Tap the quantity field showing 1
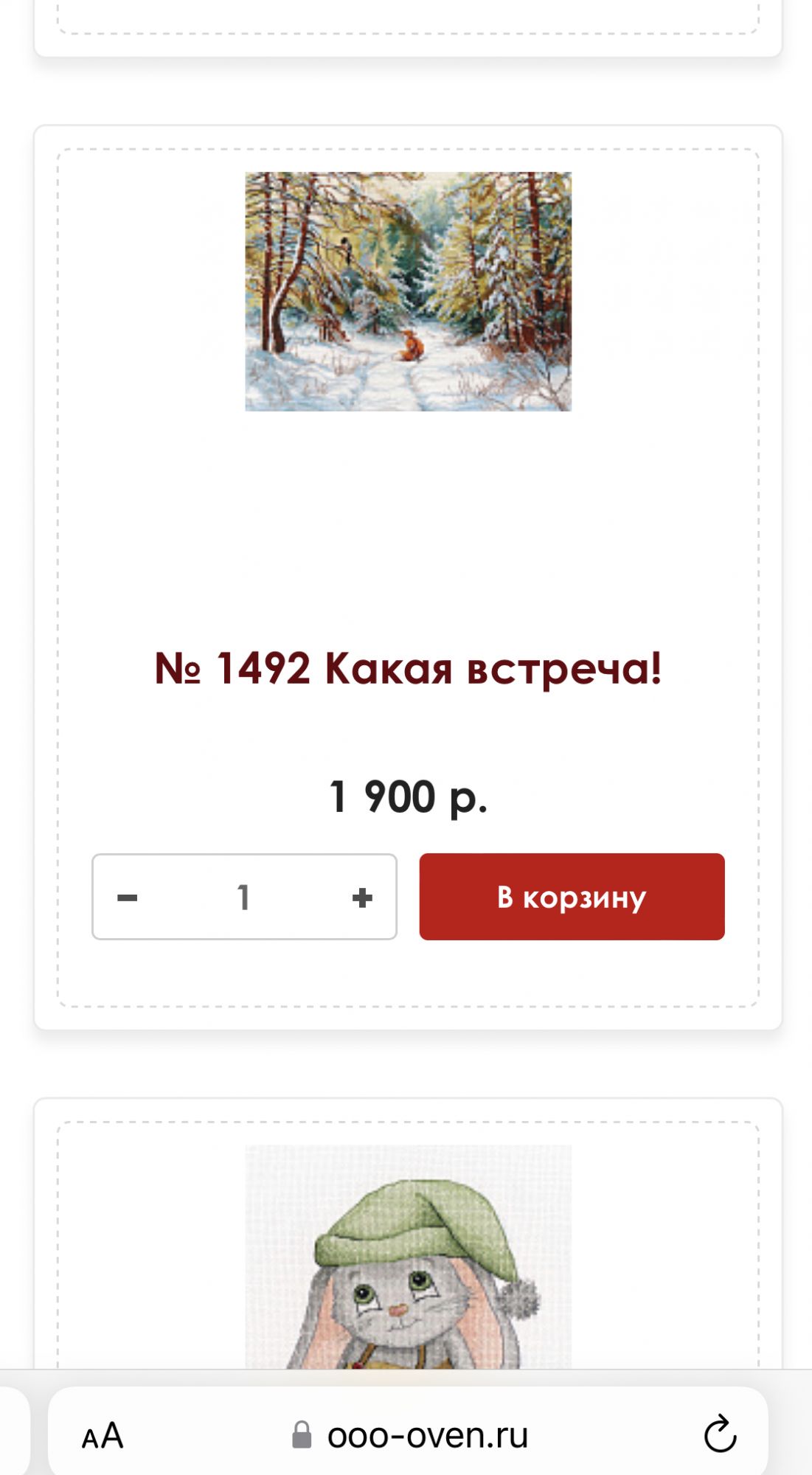The width and height of the screenshot is (812, 1475). tap(243, 898)
